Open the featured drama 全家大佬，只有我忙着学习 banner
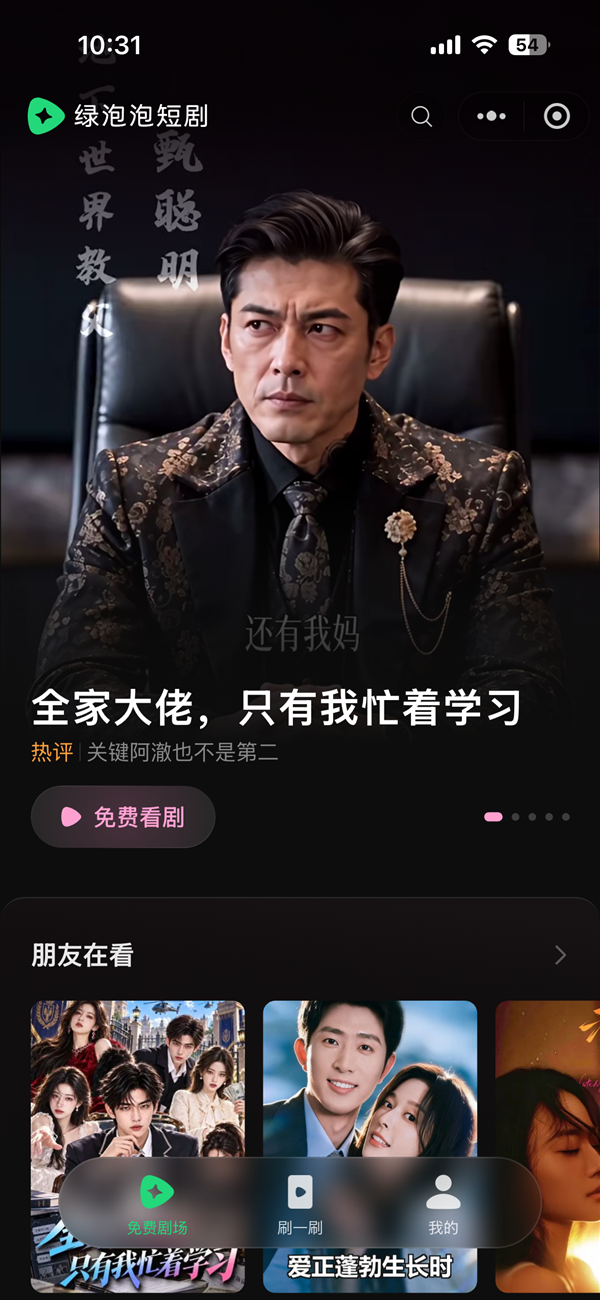 tap(277, 708)
